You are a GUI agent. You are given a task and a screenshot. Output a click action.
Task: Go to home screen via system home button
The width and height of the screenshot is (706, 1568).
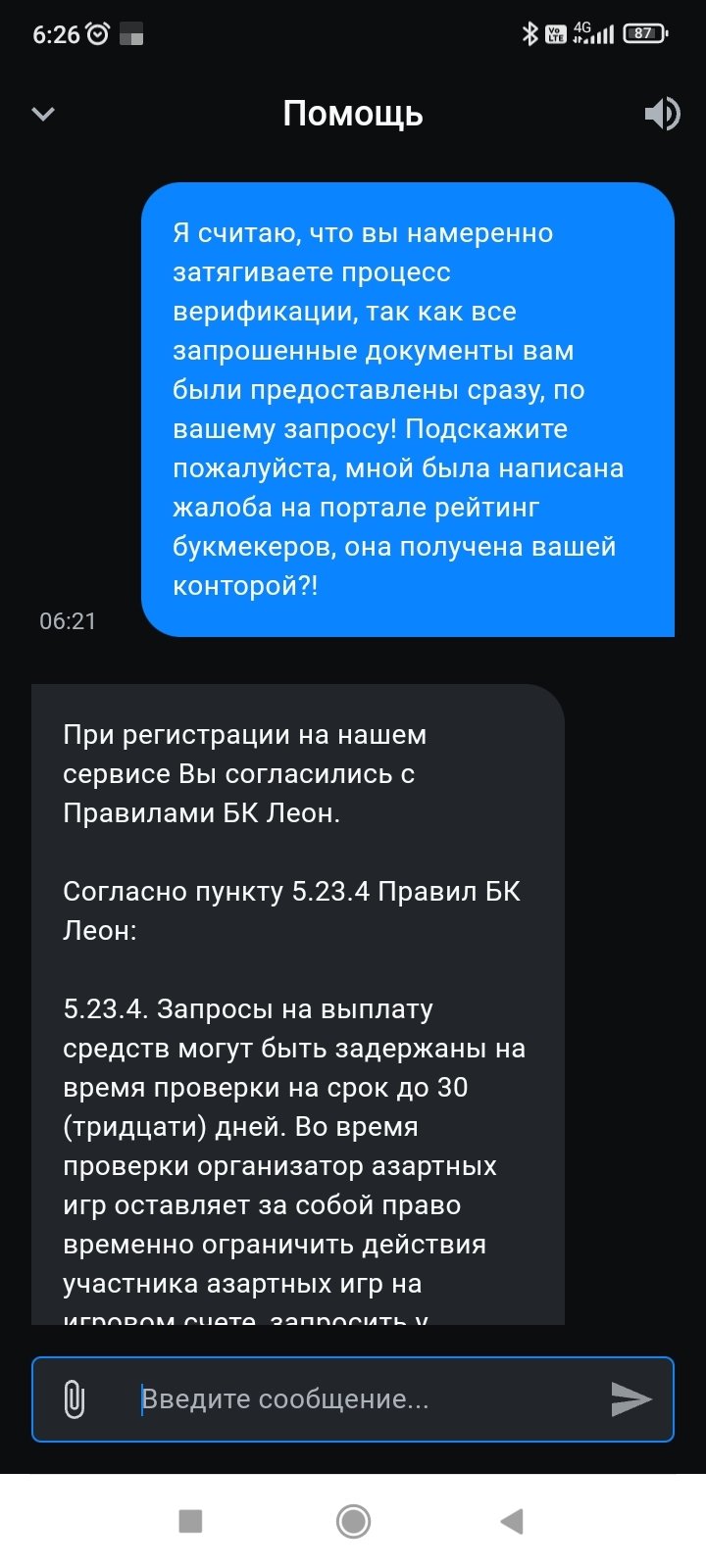pyautogui.click(x=353, y=1521)
